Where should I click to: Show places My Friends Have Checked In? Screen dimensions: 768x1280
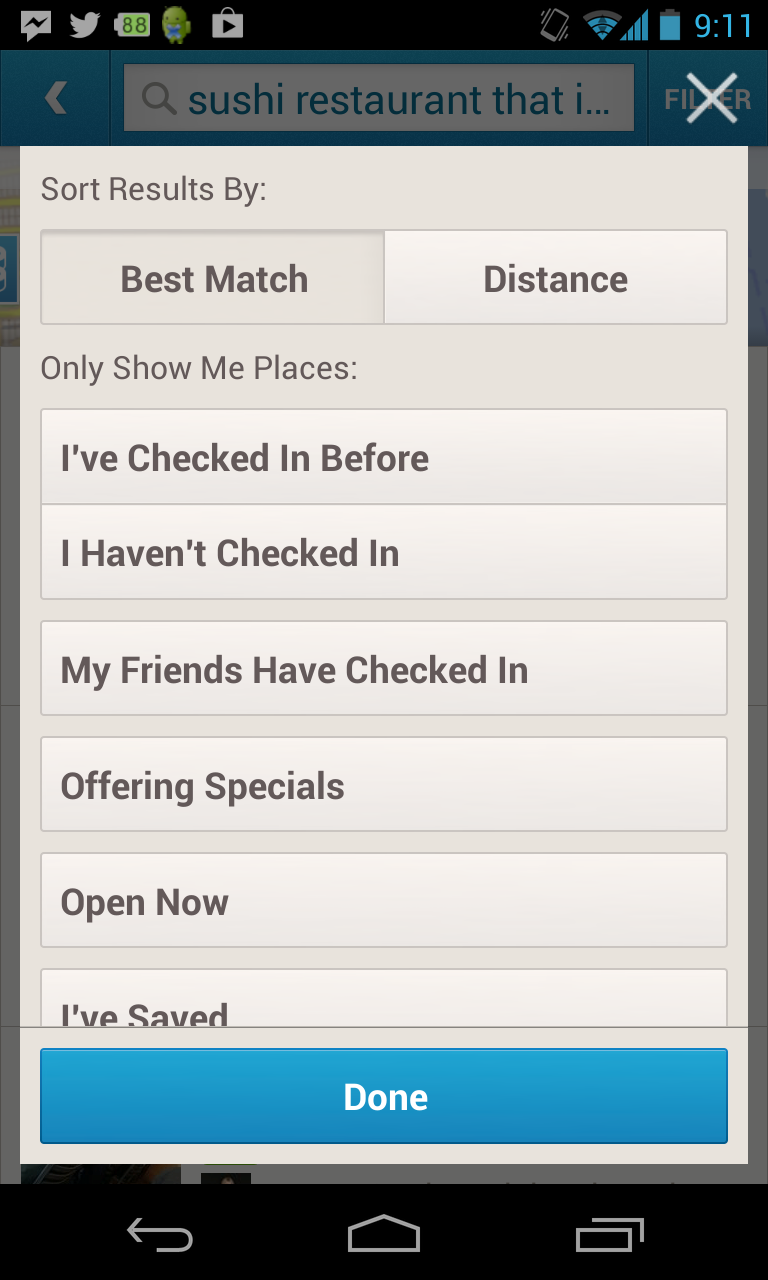tap(383, 669)
